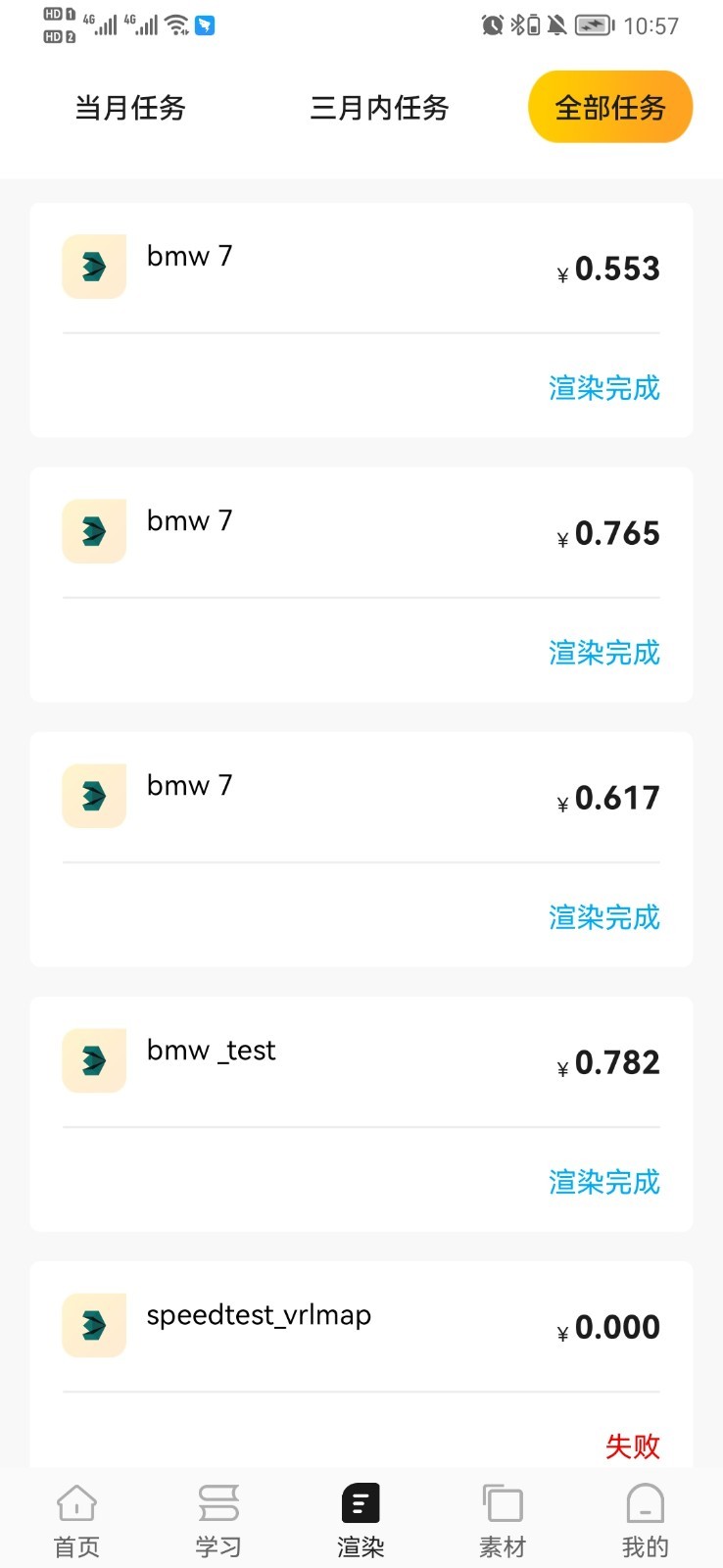Tap the 3ds Max icon beside bmw _test
Screen dimensions: 723x1568
click(x=93, y=1059)
